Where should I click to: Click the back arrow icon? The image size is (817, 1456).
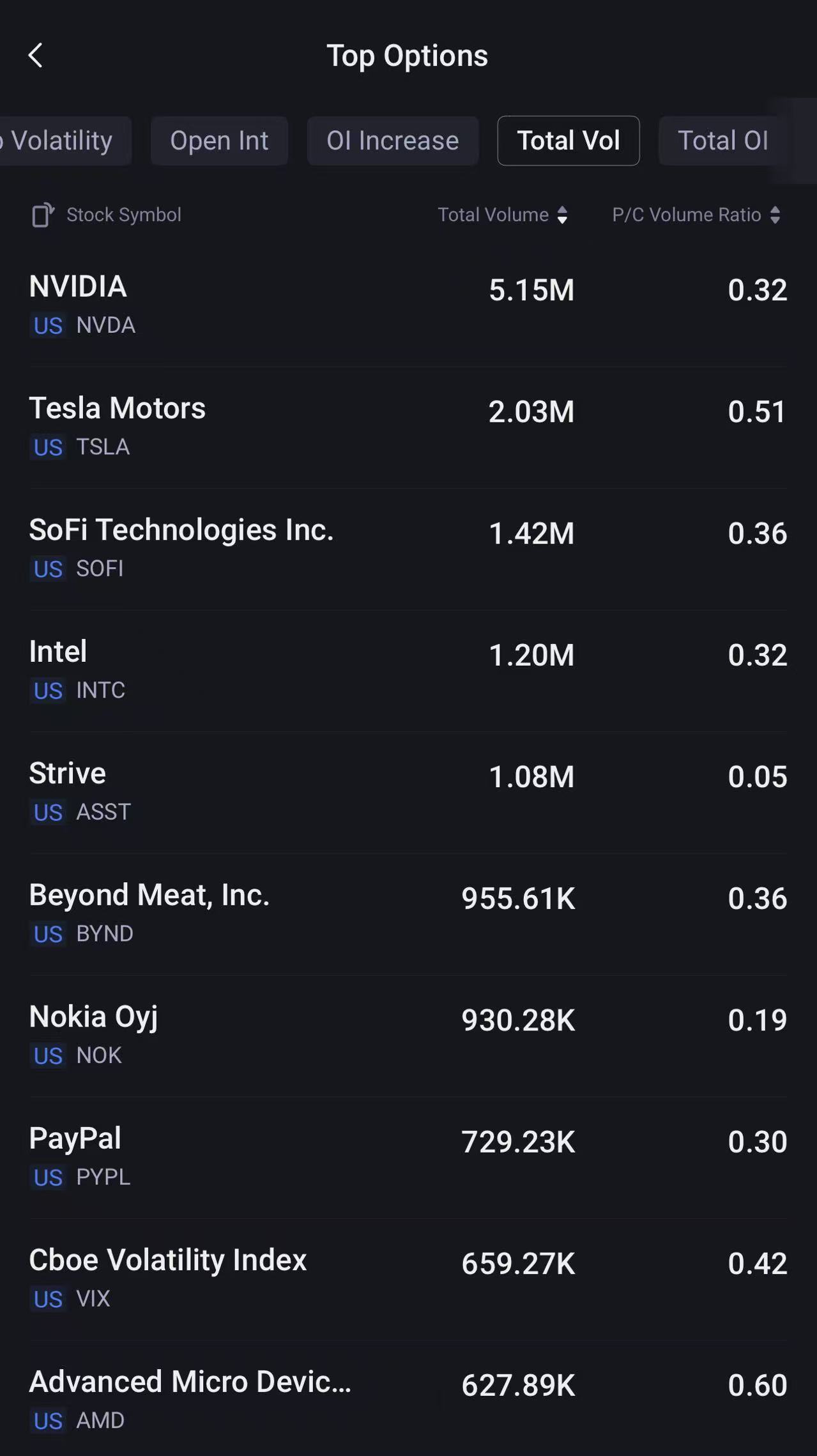[36, 56]
